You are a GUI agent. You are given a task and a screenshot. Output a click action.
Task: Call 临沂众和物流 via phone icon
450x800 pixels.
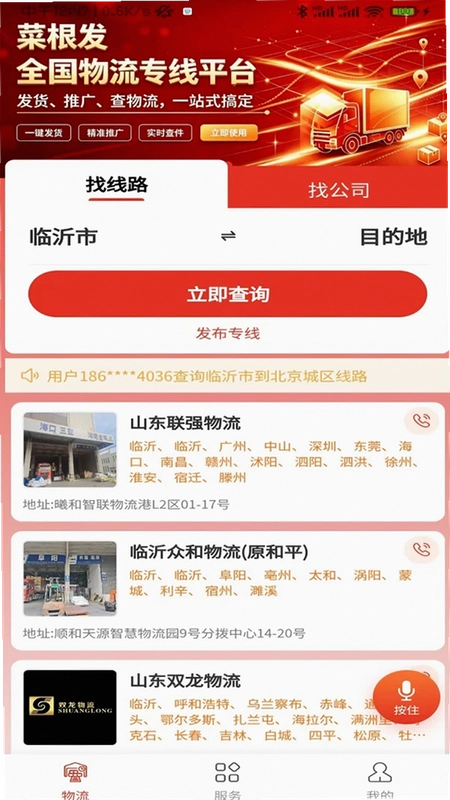tap(421, 549)
